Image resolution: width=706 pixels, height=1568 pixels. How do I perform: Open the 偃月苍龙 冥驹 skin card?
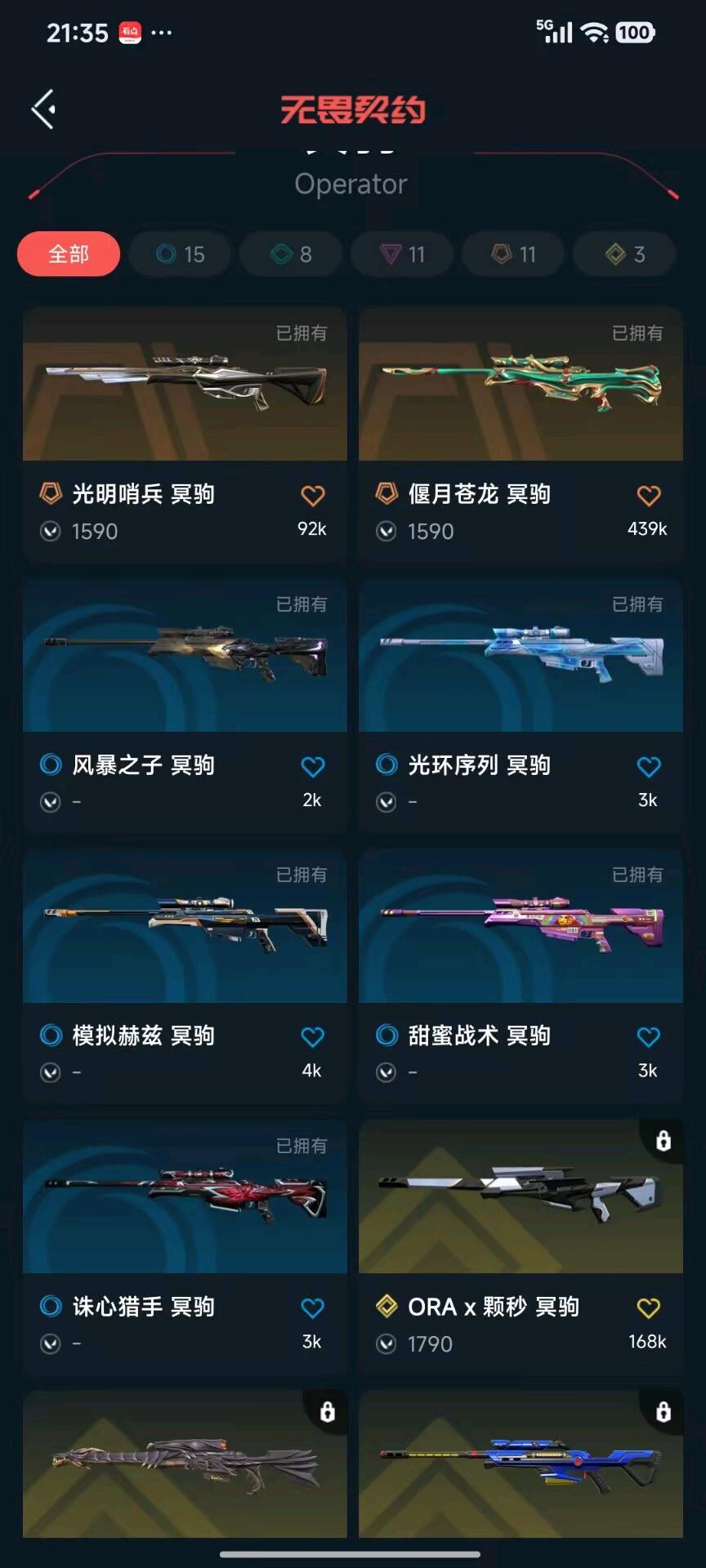[x=521, y=385]
